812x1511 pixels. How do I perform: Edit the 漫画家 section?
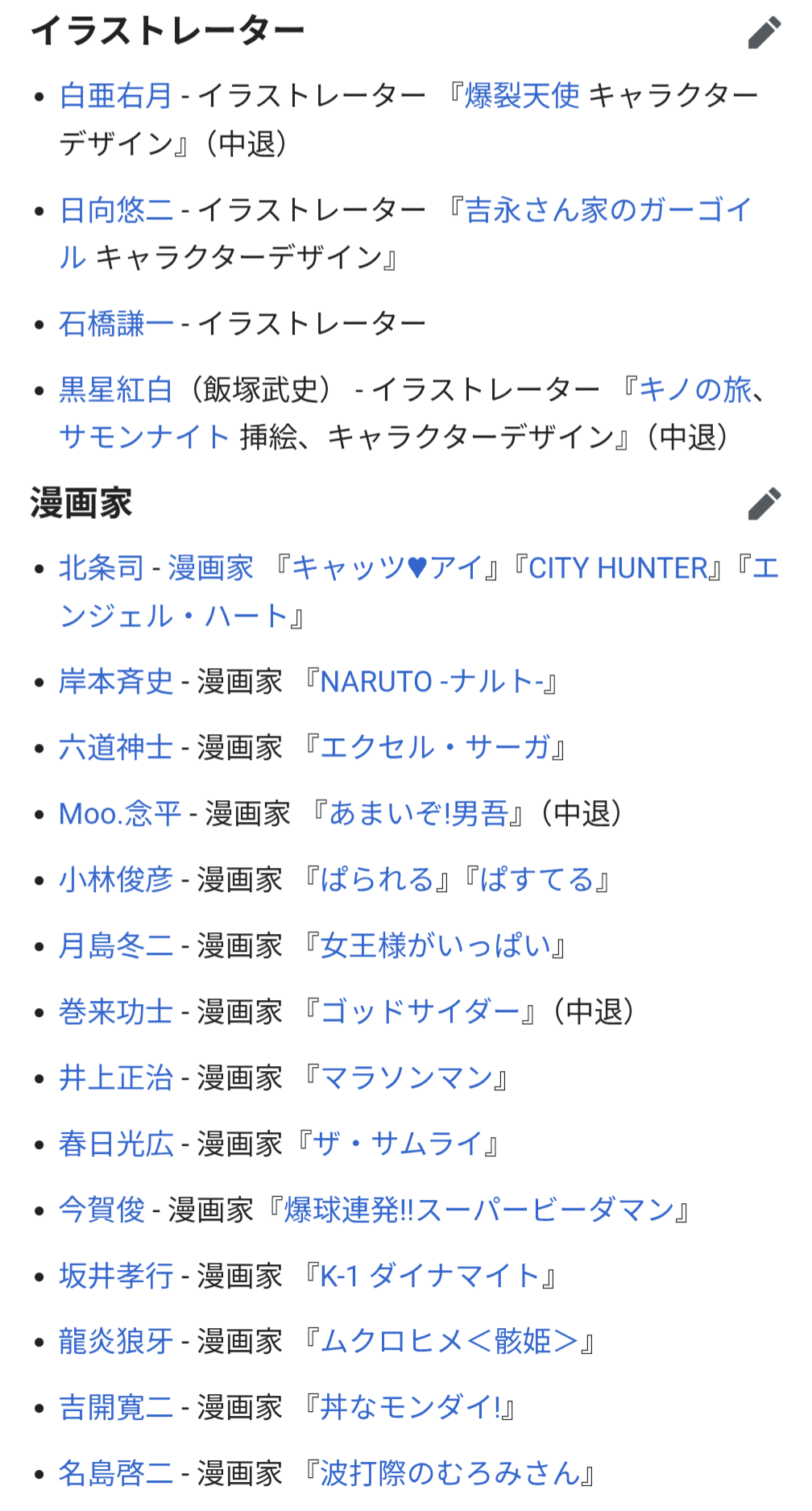pyautogui.click(x=764, y=504)
